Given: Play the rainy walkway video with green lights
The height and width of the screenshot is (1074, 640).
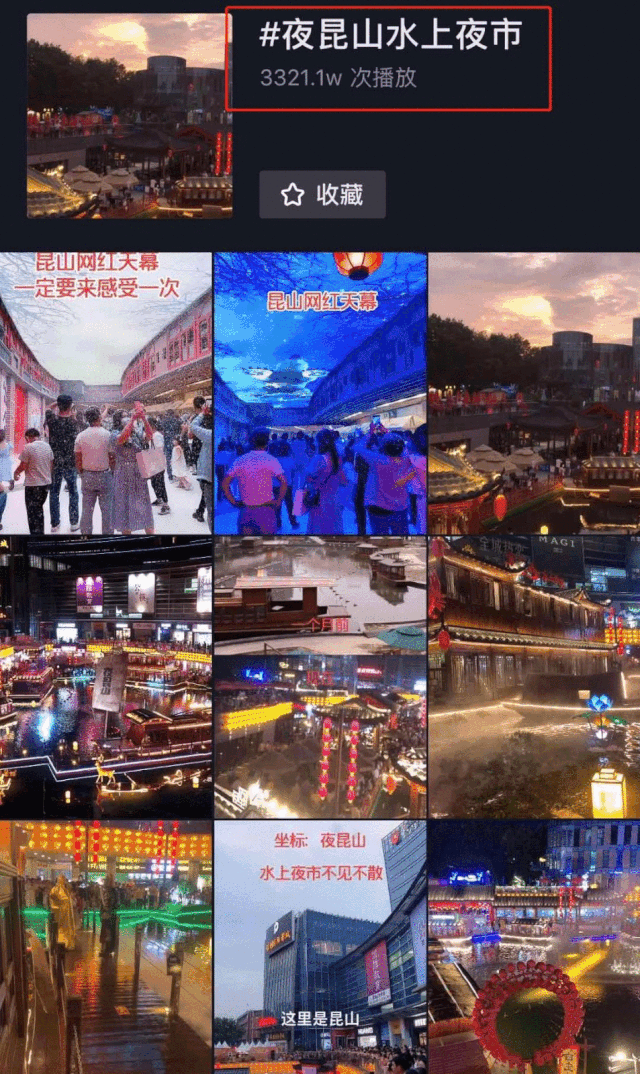Looking at the screenshot, I should [x=105, y=947].
